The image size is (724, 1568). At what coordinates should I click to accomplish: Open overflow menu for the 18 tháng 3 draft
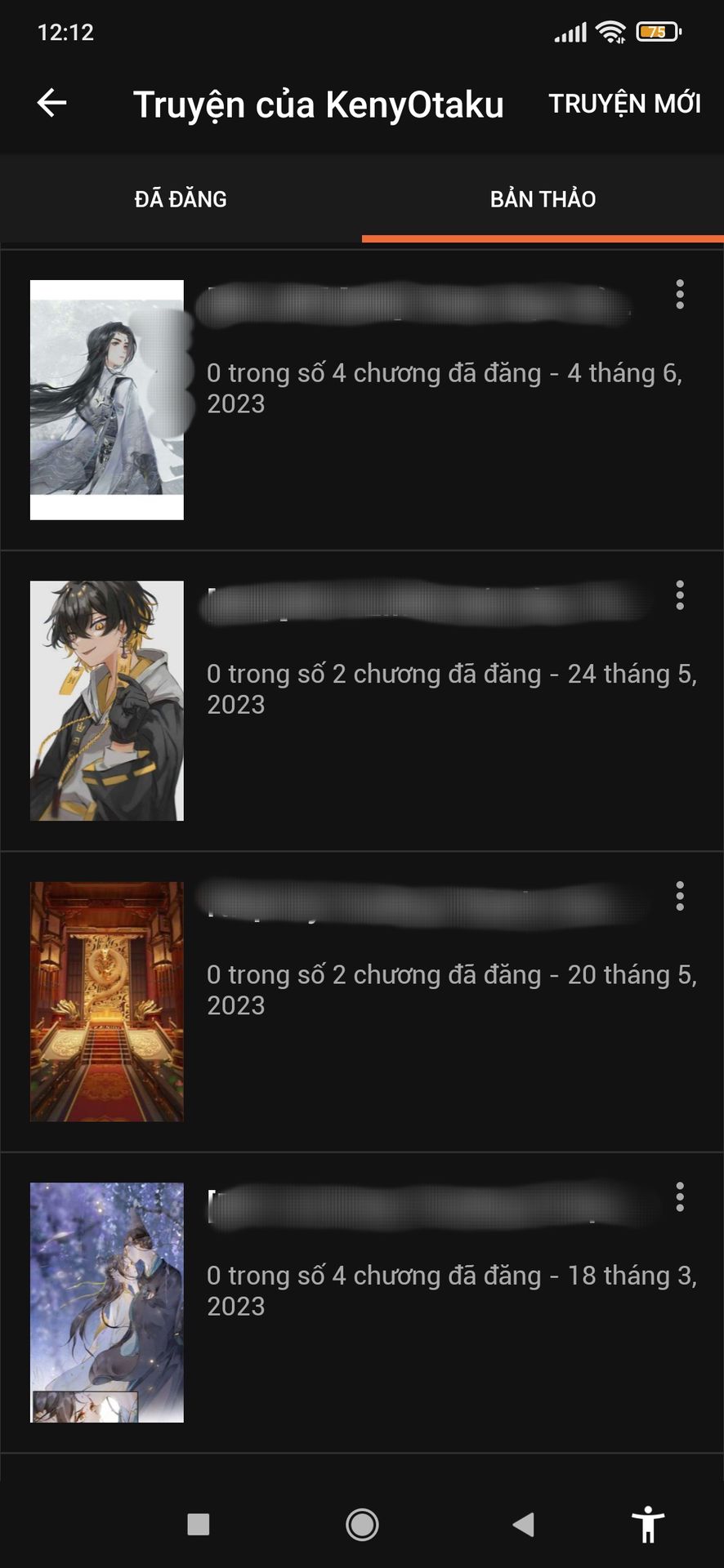pyautogui.click(x=680, y=1196)
